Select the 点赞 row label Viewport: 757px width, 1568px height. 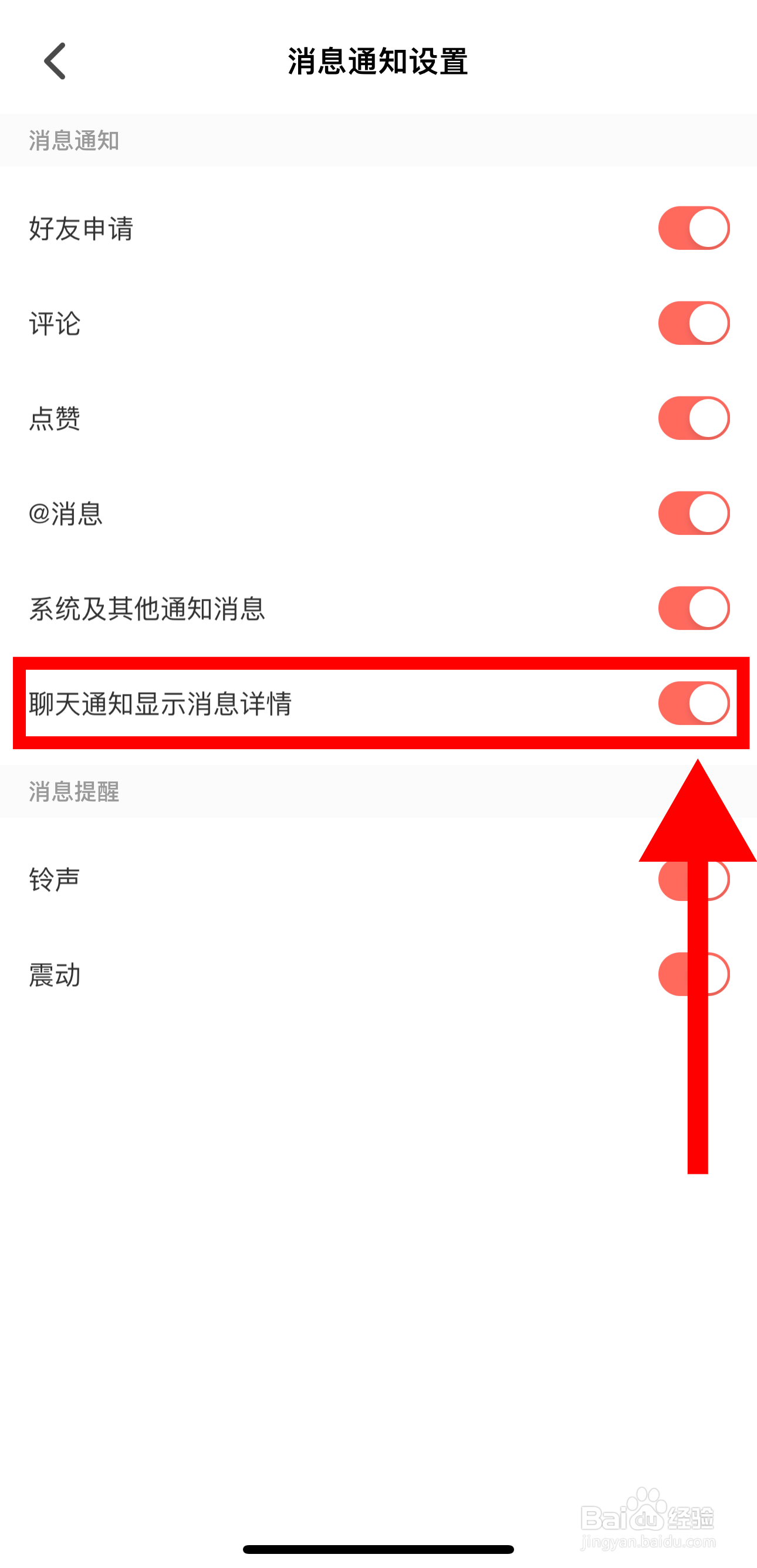click(54, 419)
